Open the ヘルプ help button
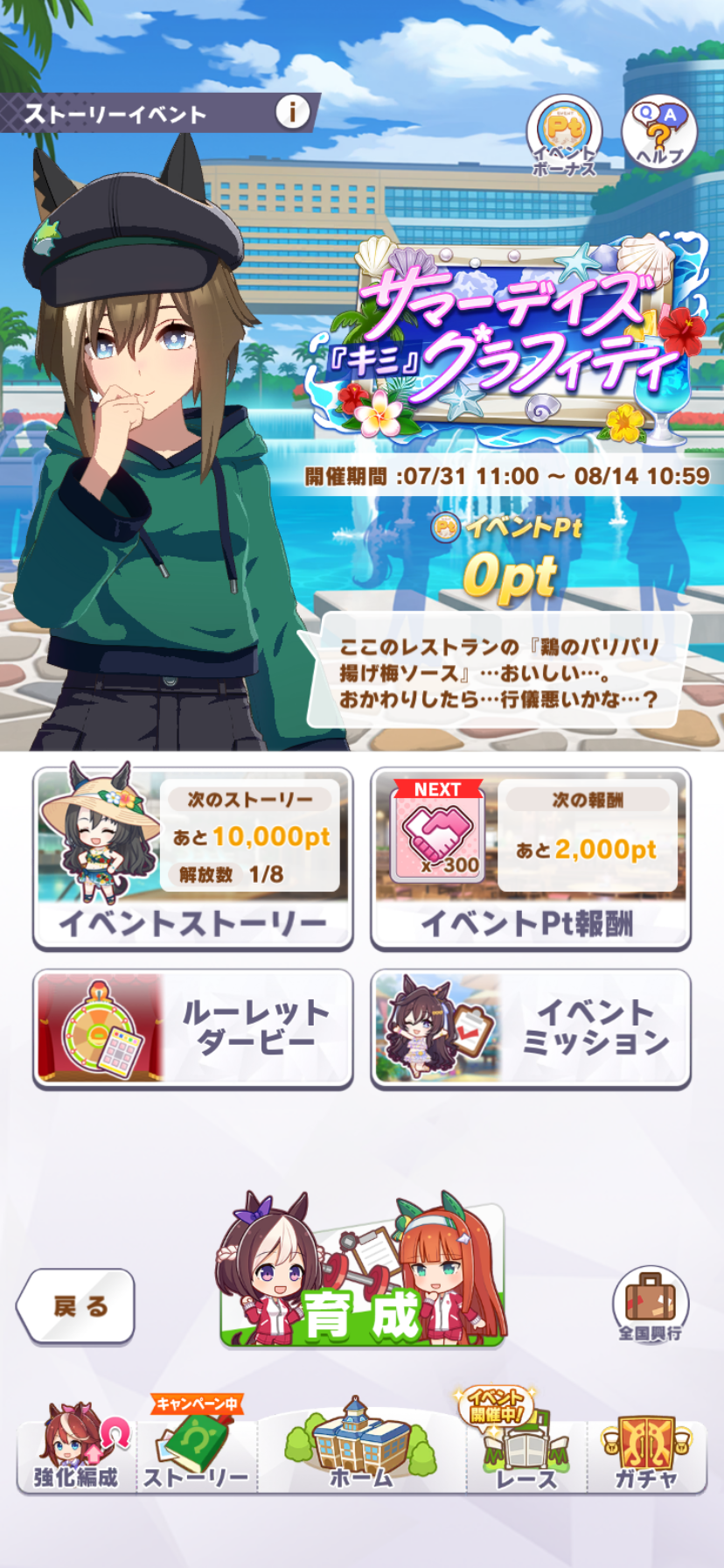The height and width of the screenshot is (1568, 724). pyautogui.click(x=658, y=134)
